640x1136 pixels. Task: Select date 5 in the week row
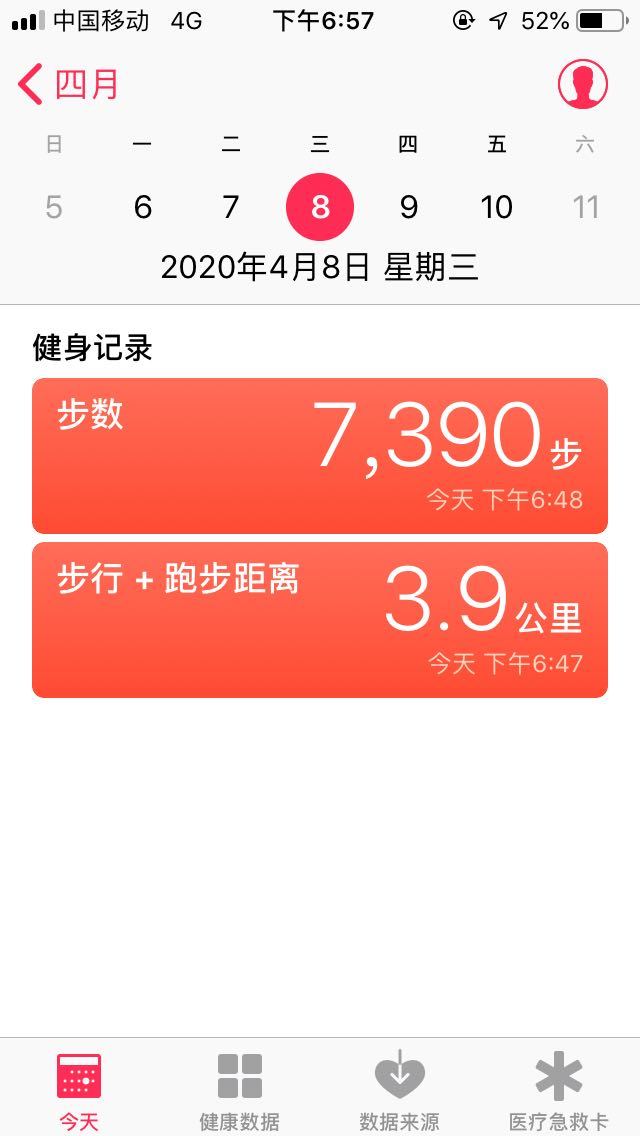[54, 207]
